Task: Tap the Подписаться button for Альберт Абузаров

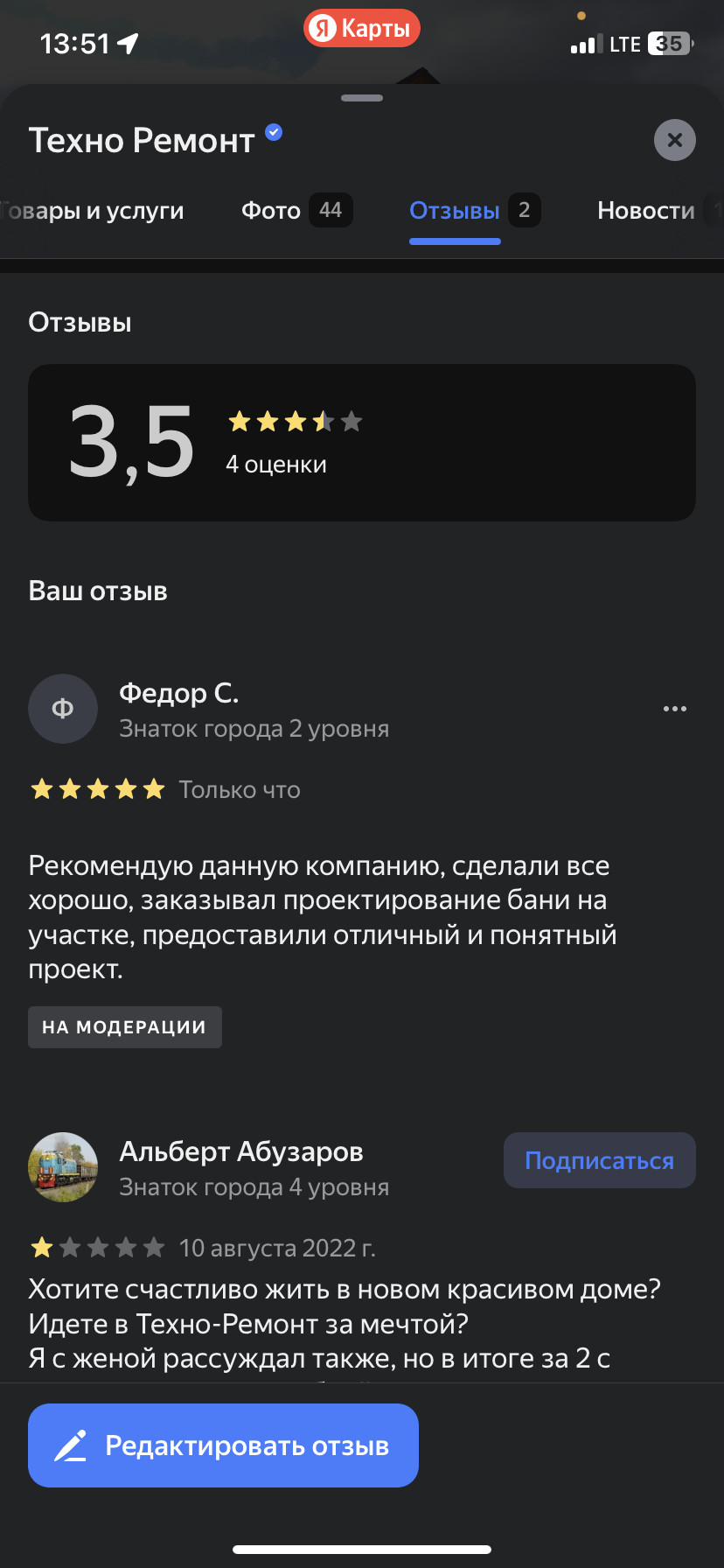Action: 599,1160
